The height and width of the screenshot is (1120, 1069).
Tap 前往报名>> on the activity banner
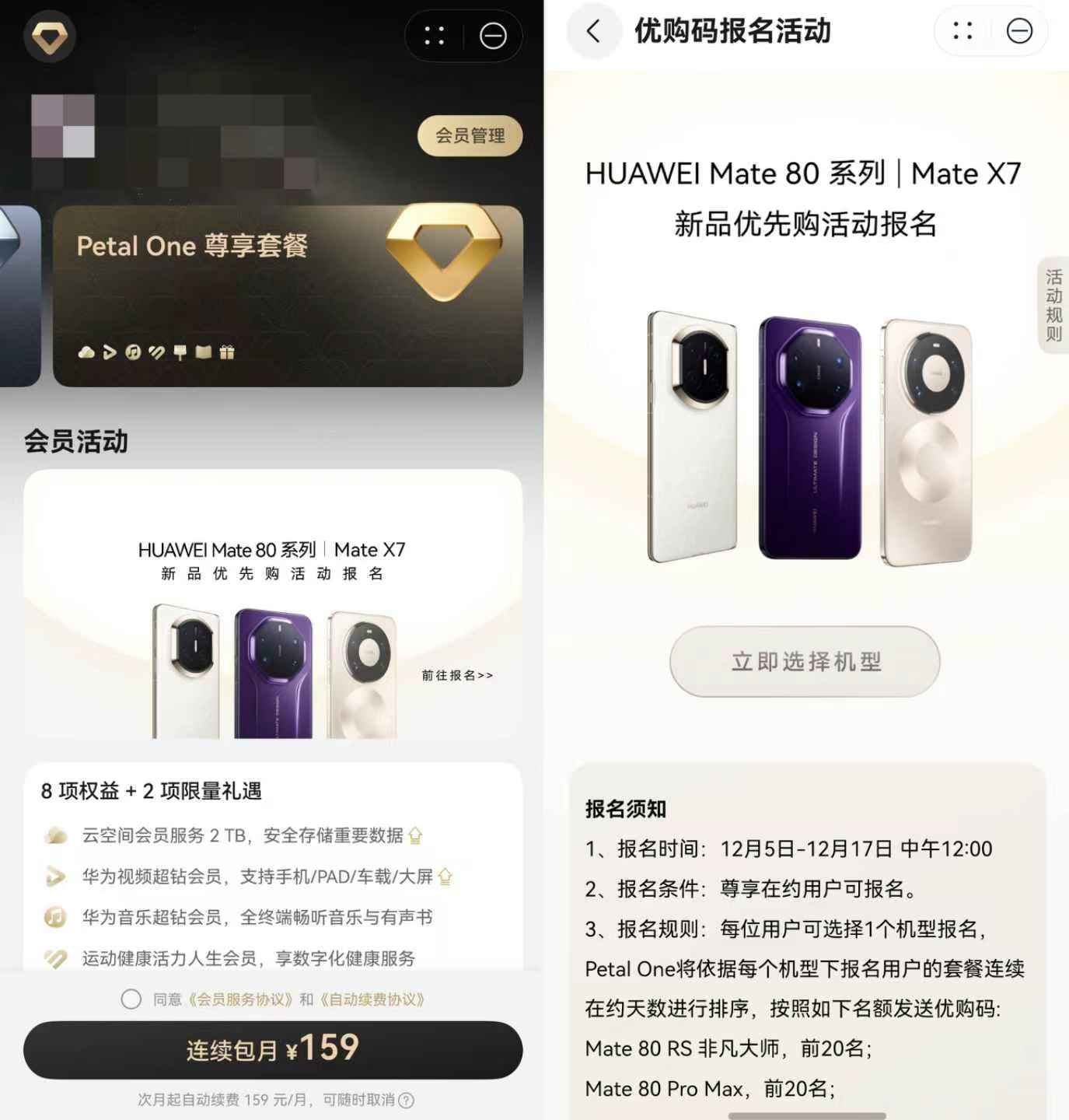tap(457, 675)
